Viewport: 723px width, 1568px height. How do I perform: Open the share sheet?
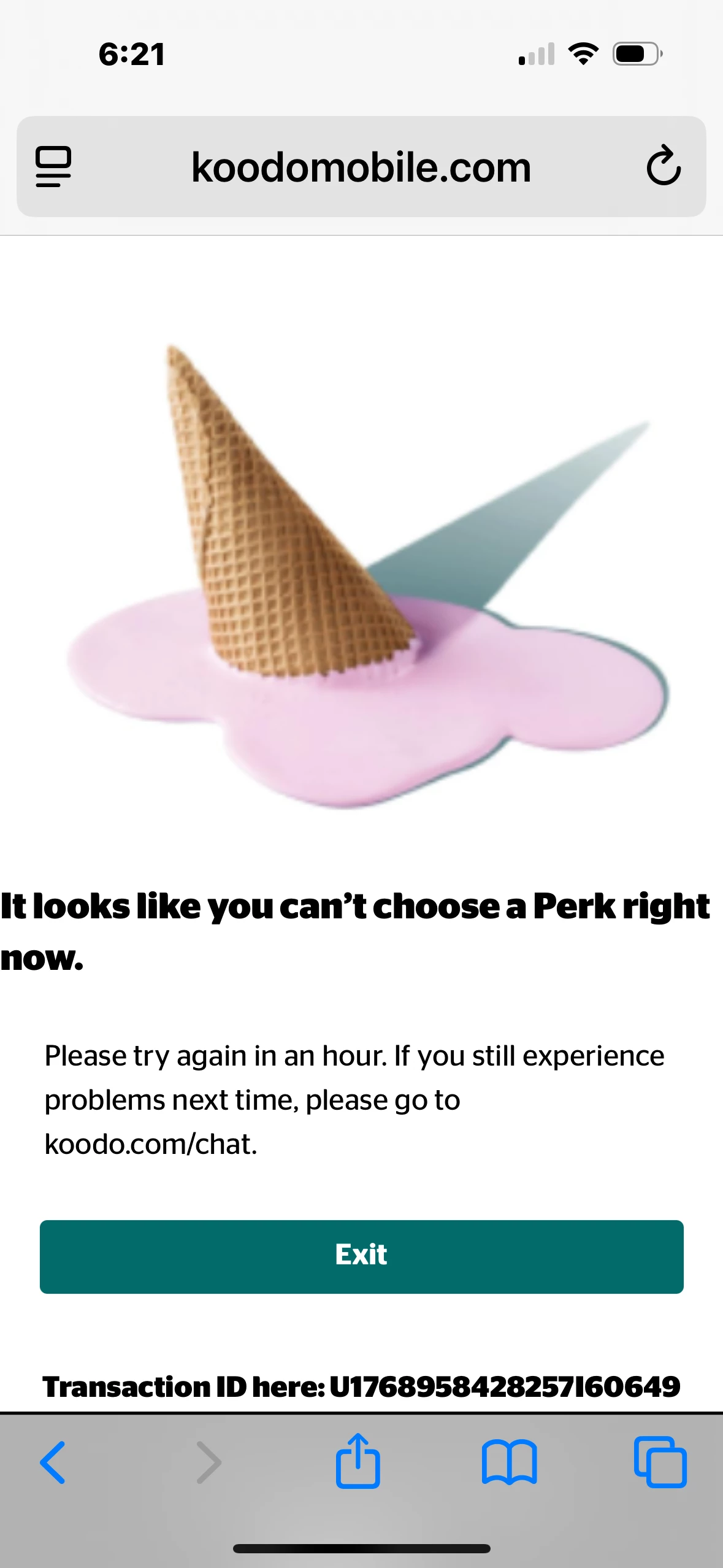coord(358,1461)
